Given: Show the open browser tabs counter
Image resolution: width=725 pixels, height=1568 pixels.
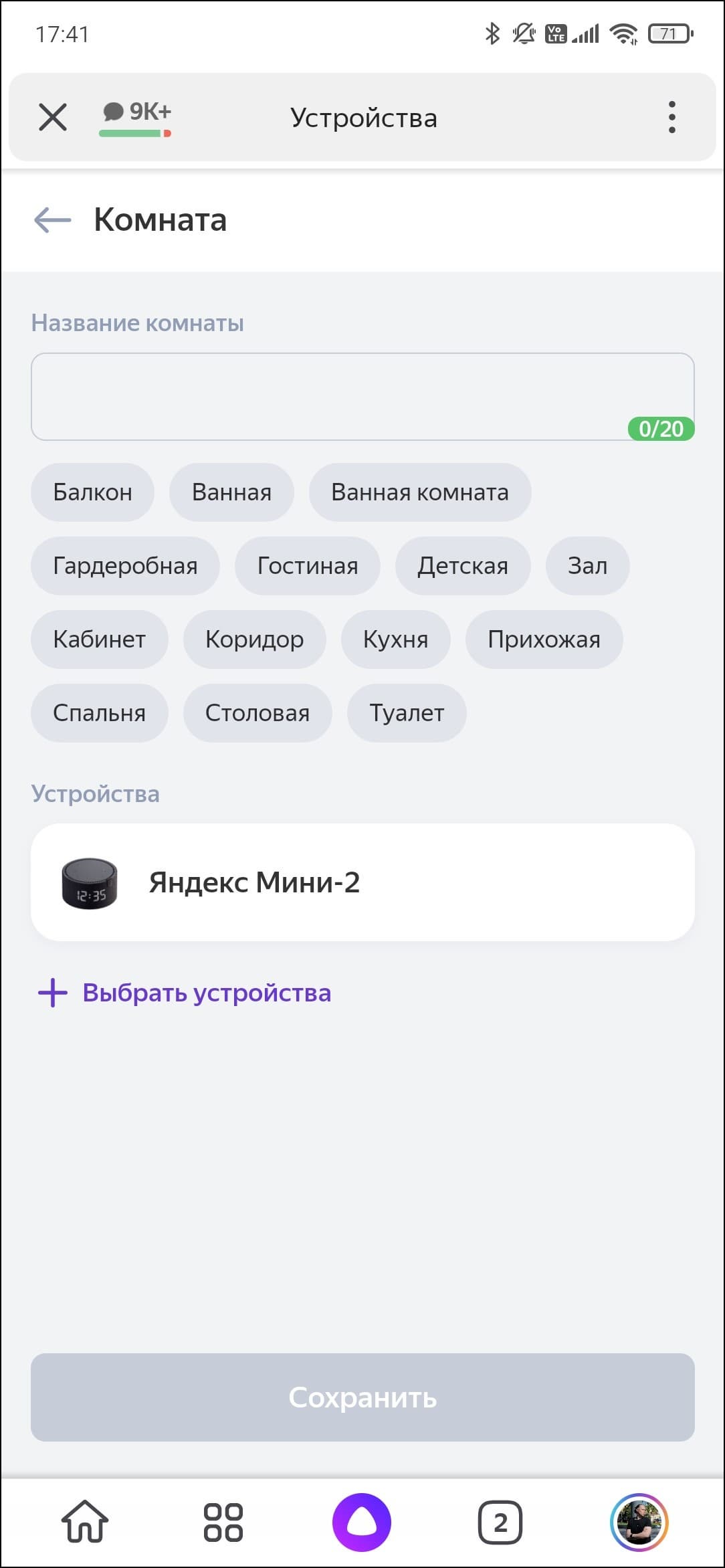Looking at the screenshot, I should point(500,1522).
